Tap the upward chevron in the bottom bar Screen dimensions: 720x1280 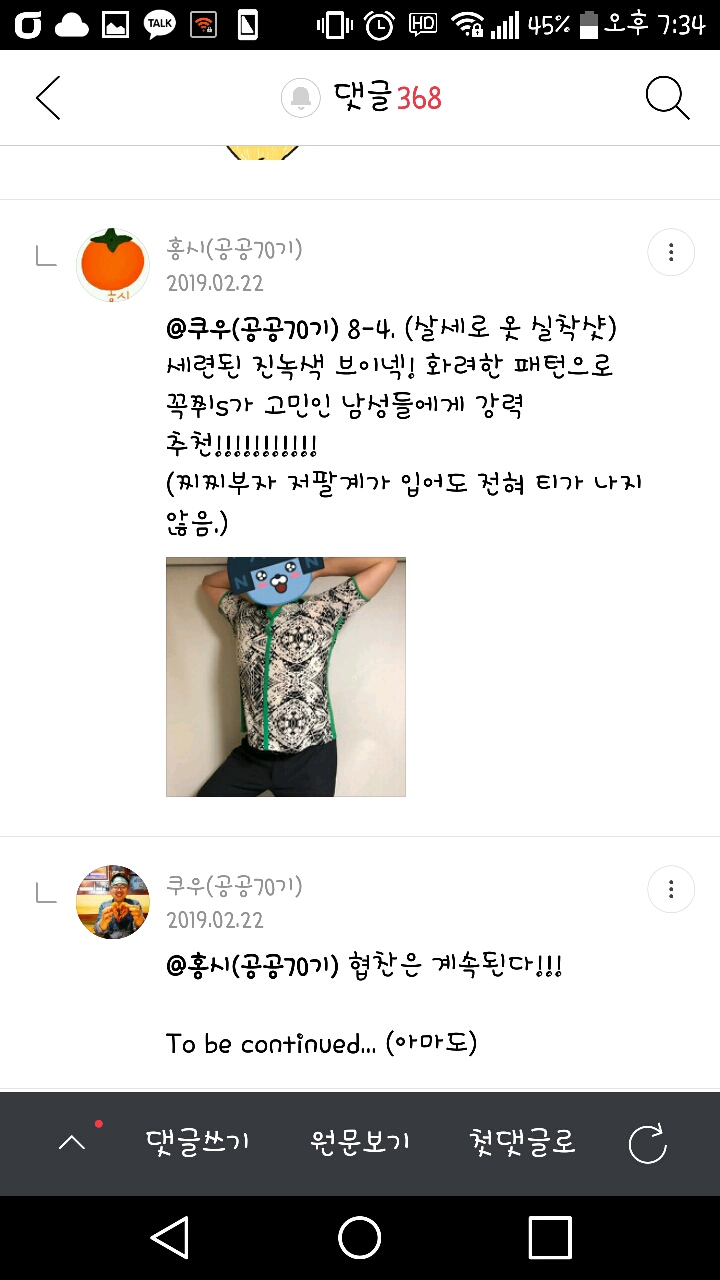[72, 1142]
